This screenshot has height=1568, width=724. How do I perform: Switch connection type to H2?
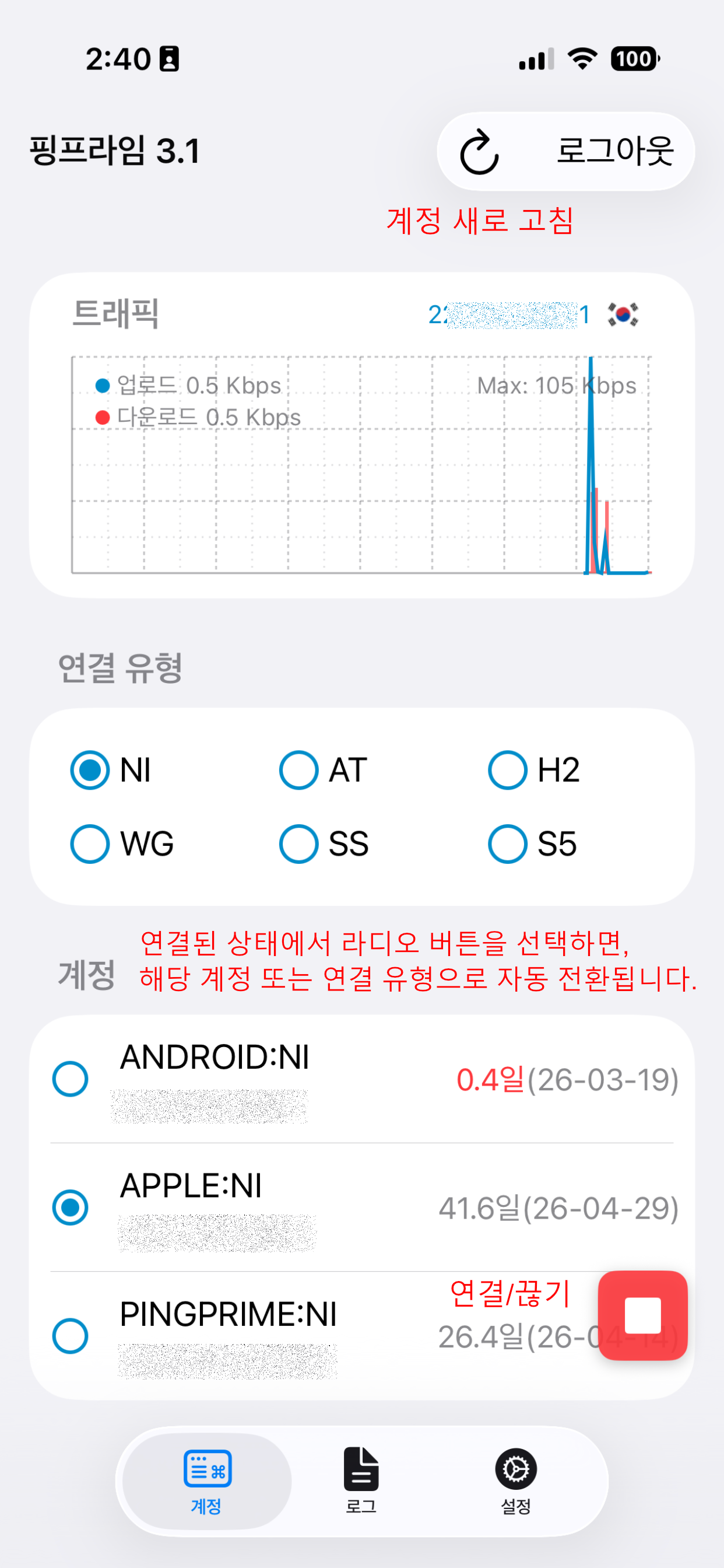click(507, 770)
